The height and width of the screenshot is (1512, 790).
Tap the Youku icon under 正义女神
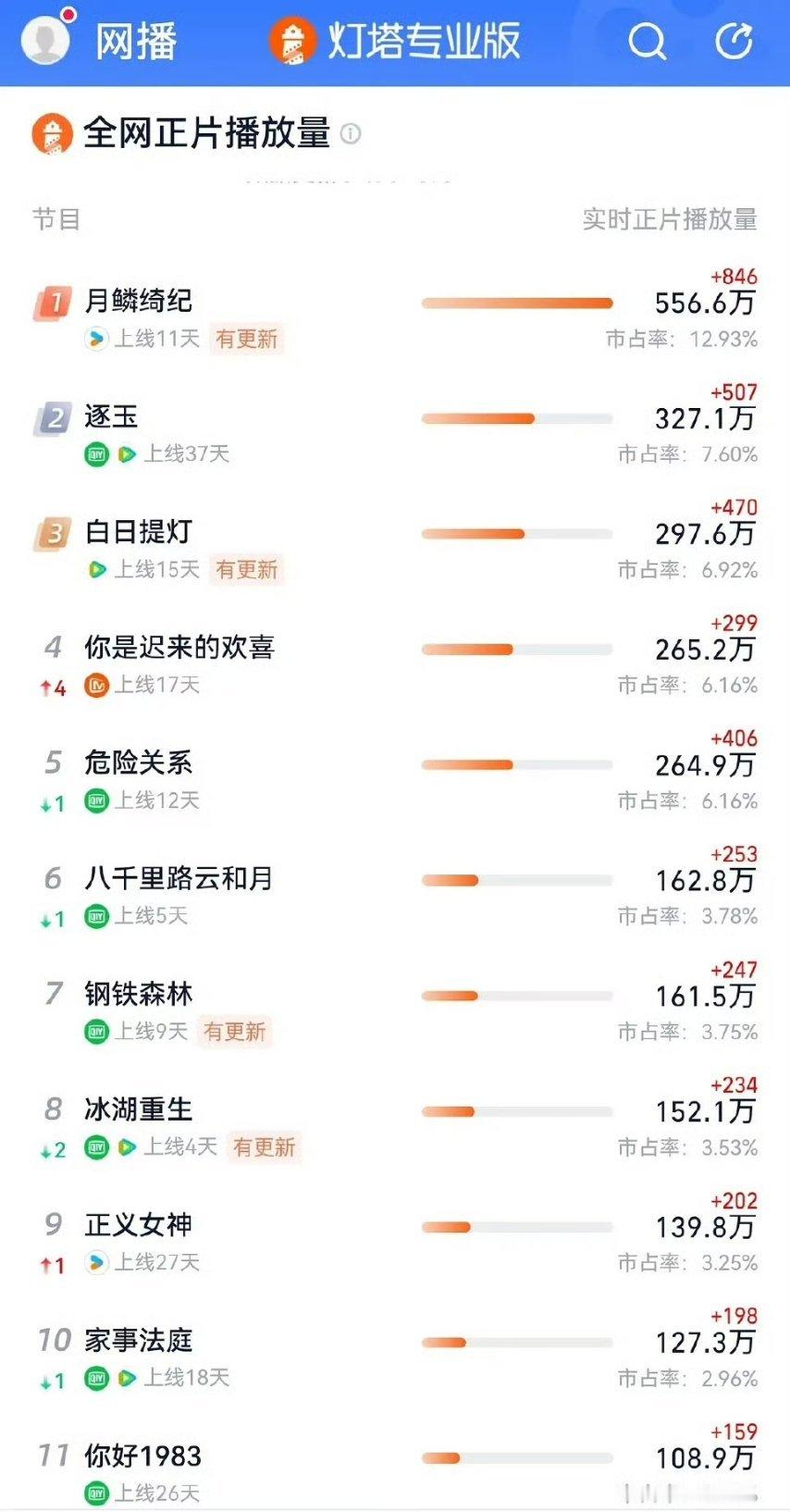(94, 1262)
